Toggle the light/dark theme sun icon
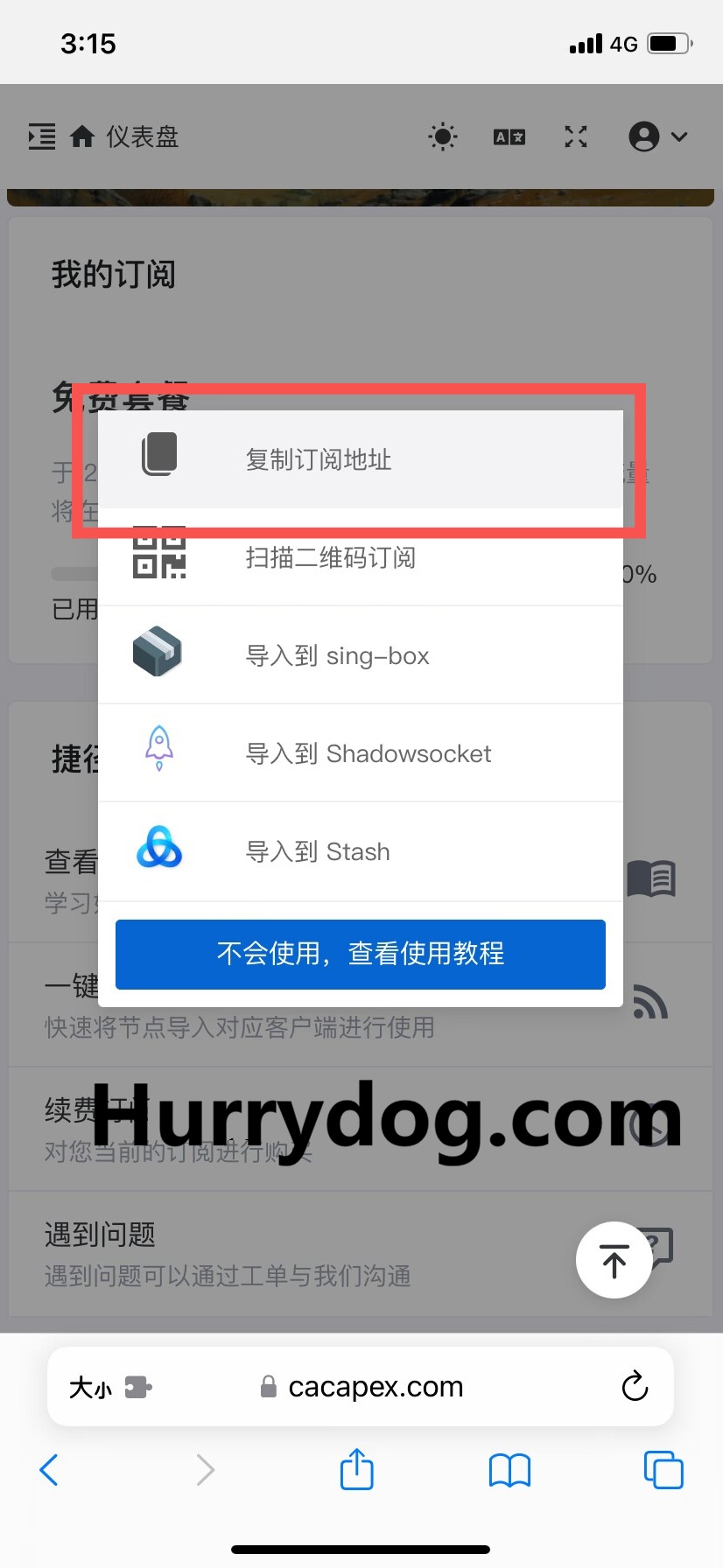Image resolution: width=723 pixels, height=1568 pixels. tap(443, 136)
